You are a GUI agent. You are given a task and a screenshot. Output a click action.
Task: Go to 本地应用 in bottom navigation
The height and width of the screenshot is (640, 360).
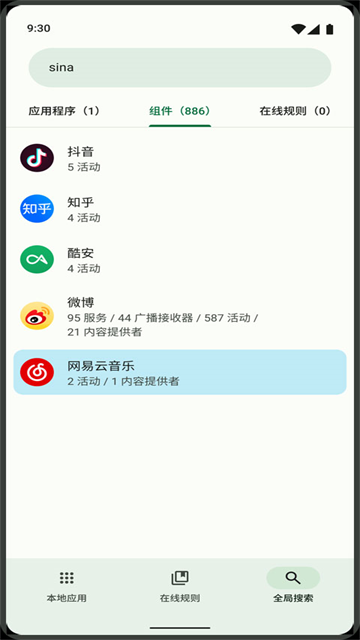click(66, 587)
